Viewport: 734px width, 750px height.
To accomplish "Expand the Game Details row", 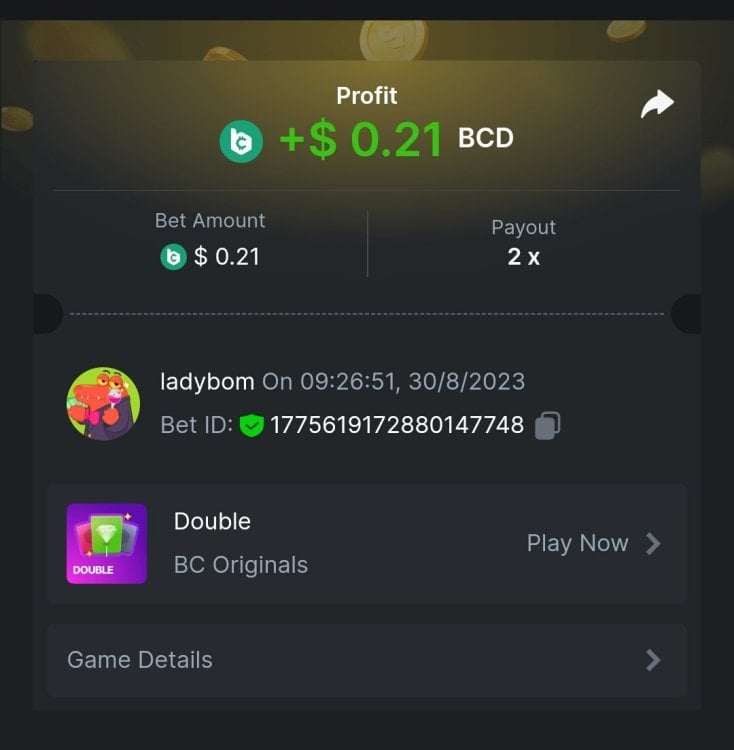I will [x=366, y=660].
